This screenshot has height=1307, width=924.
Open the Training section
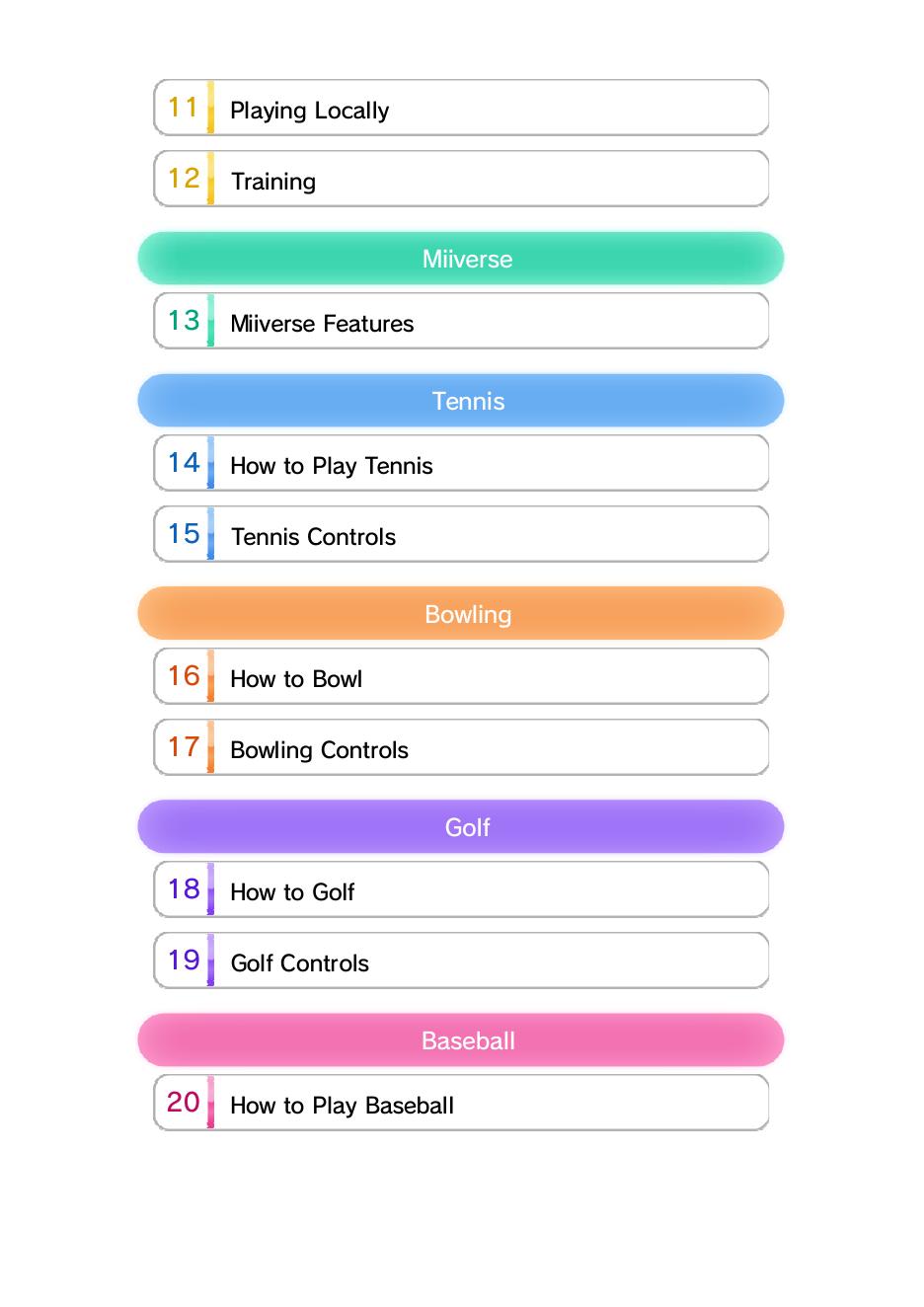click(x=461, y=179)
